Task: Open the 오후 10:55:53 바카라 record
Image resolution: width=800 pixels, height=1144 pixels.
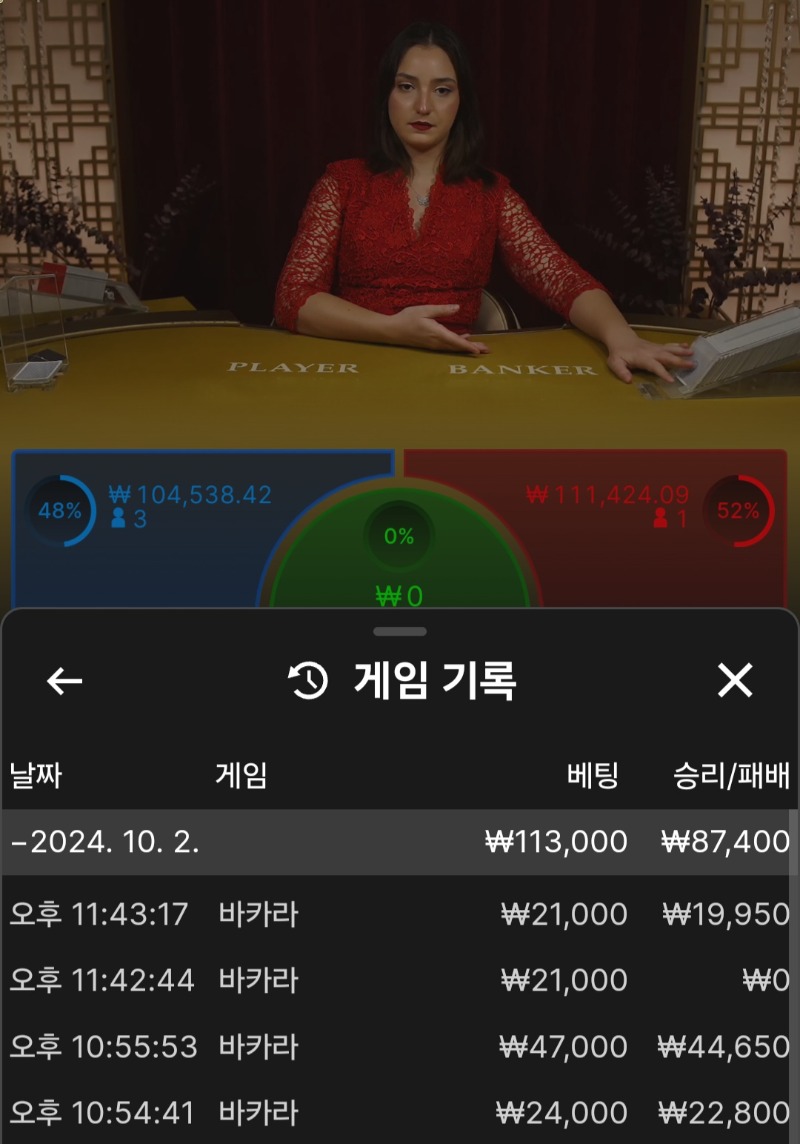Action: pos(399,1047)
